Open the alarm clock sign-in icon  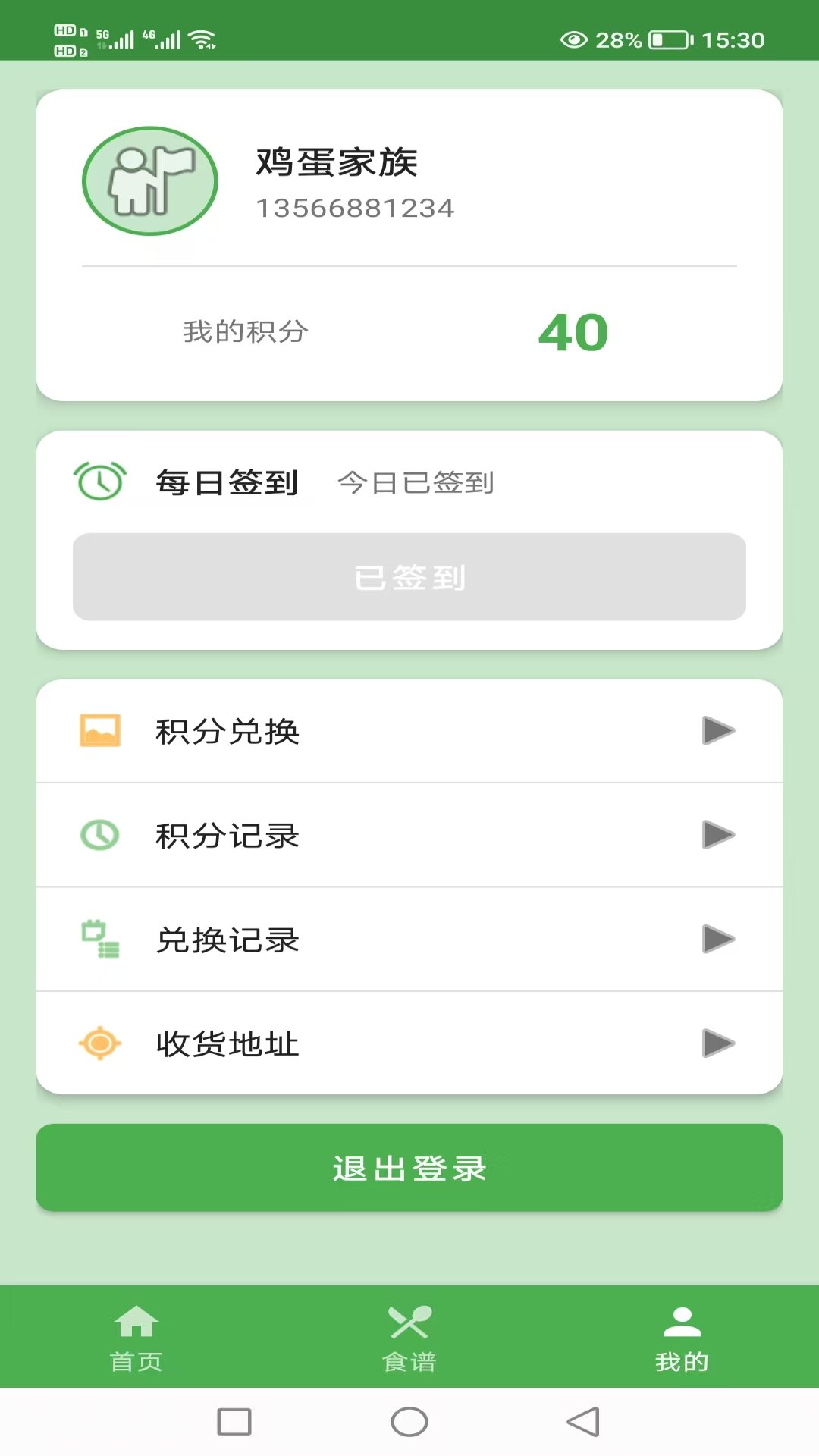[x=99, y=481]
